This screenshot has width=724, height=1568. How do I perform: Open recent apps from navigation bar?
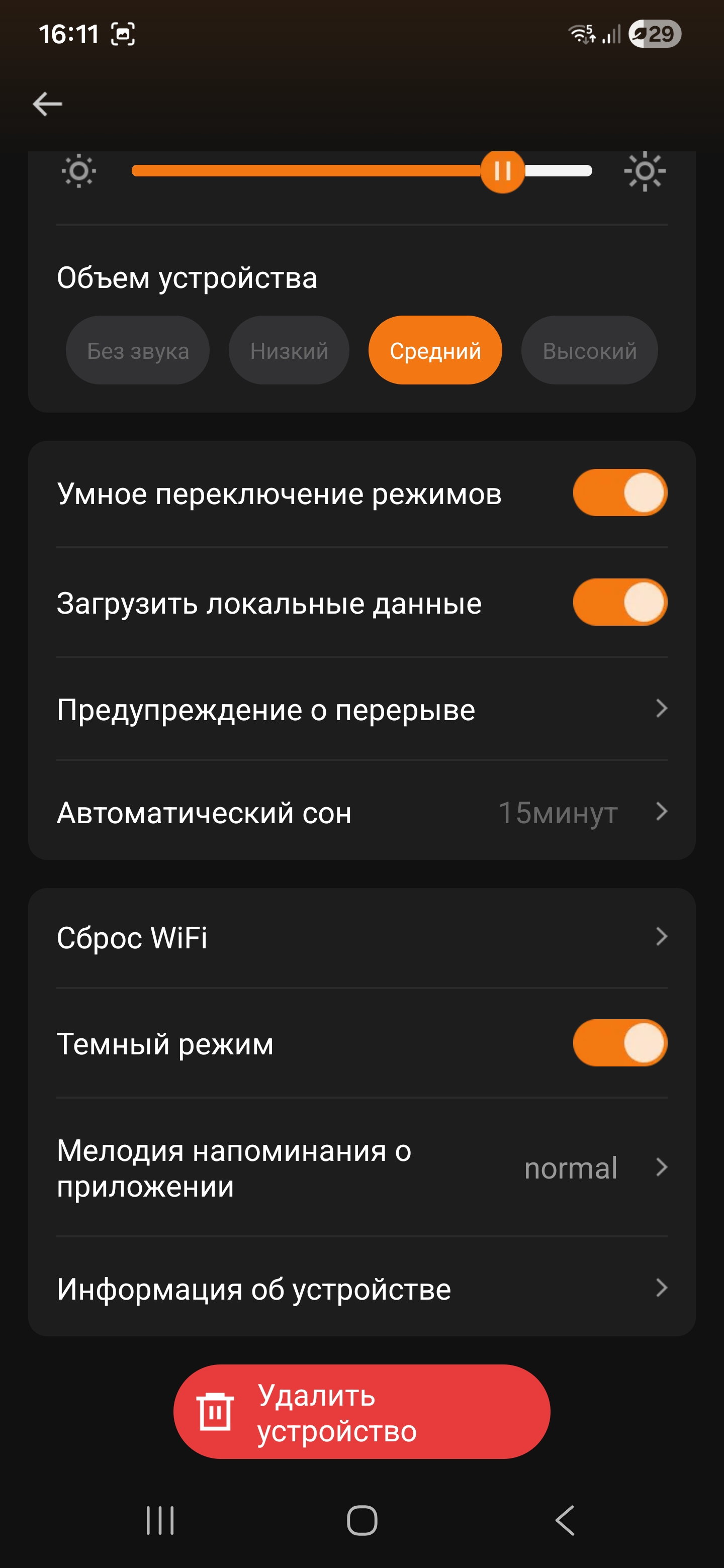point(160,1521)
